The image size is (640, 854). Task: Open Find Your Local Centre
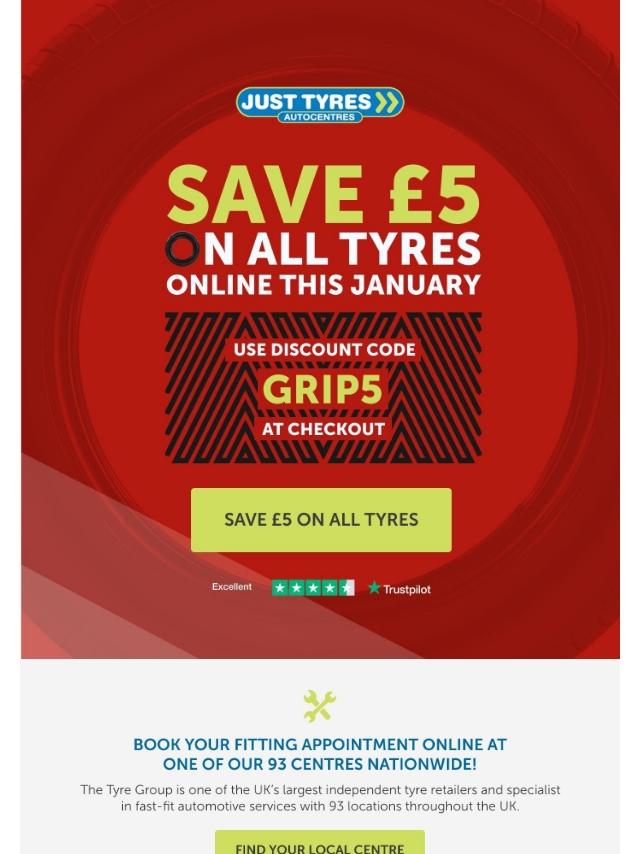click(320, 842)
